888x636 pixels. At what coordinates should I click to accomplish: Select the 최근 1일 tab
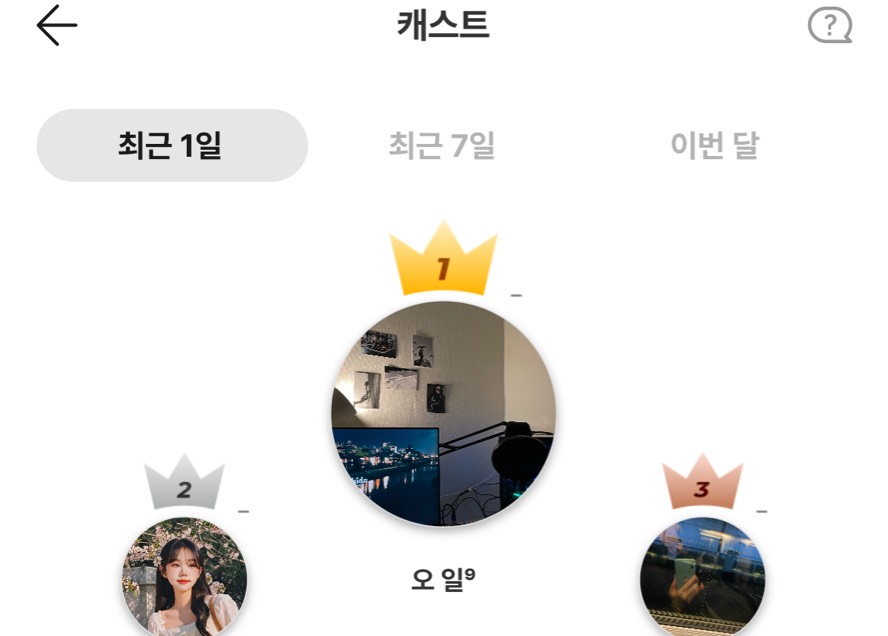pos(172,146)
